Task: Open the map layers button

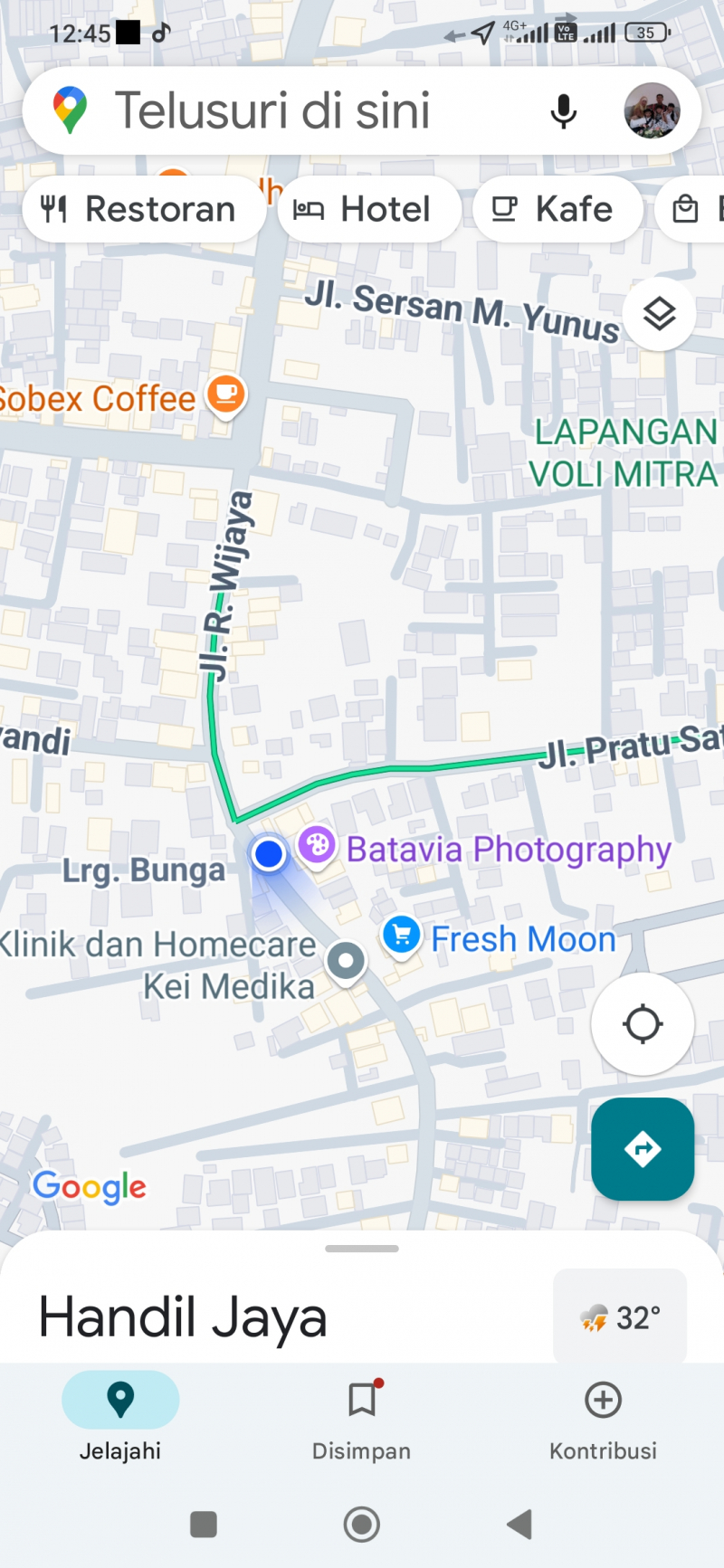Action: pyautogui.click(x=659, y=314)
